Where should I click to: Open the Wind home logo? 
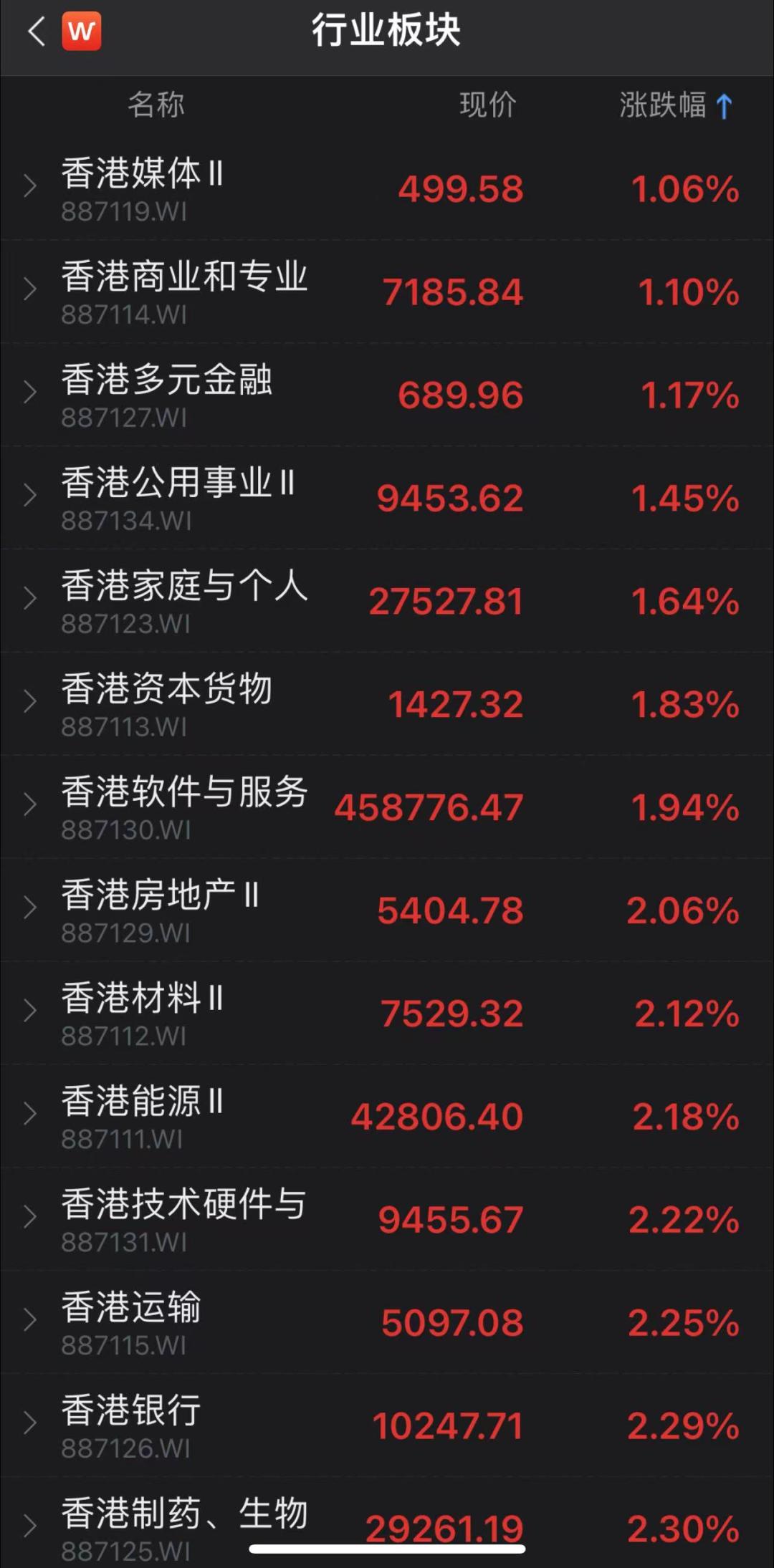click(x=82, y=32)
